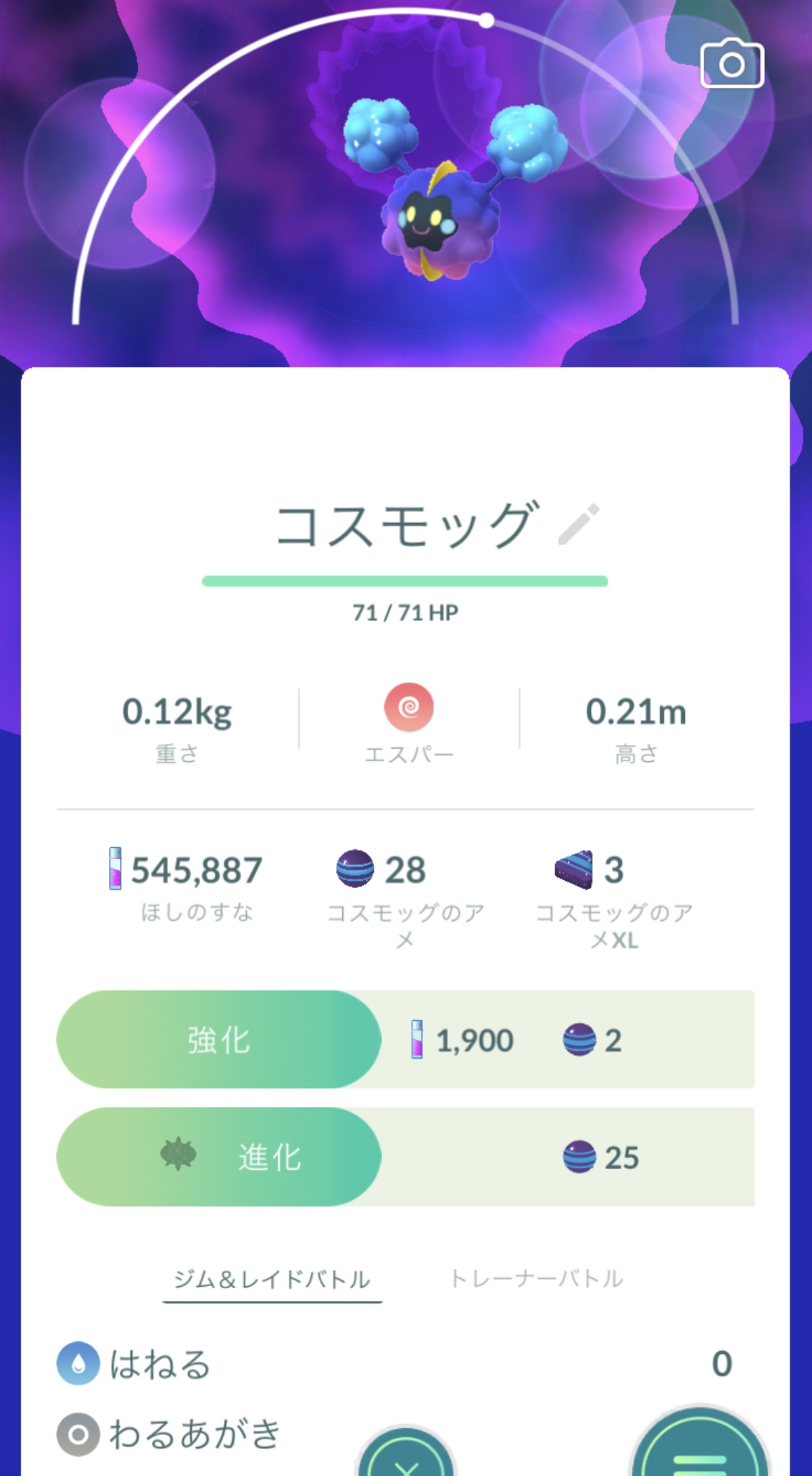Image resolution: width=812 pixels, height=1476 pixels.
Task: Tap the 進化 evolve button
Action: (x=219, y=1157)
